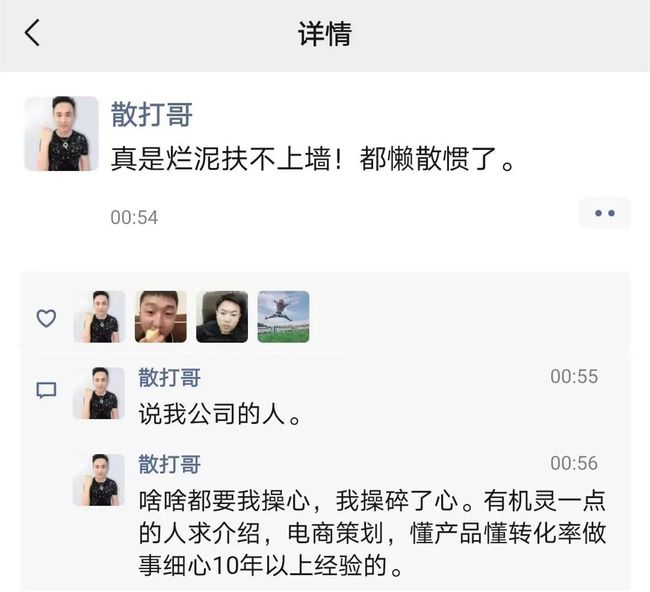Viewport: 650px width, 592px height.
Task: Open 散打哥's name on the 00:55 comment
Action: click(x=169, y=377)
